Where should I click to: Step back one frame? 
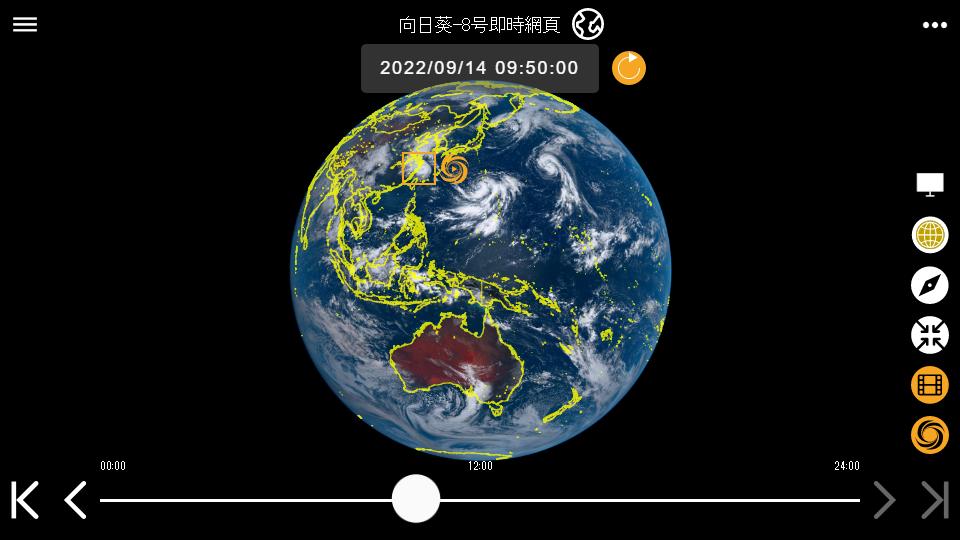click(x=76, y=499)
